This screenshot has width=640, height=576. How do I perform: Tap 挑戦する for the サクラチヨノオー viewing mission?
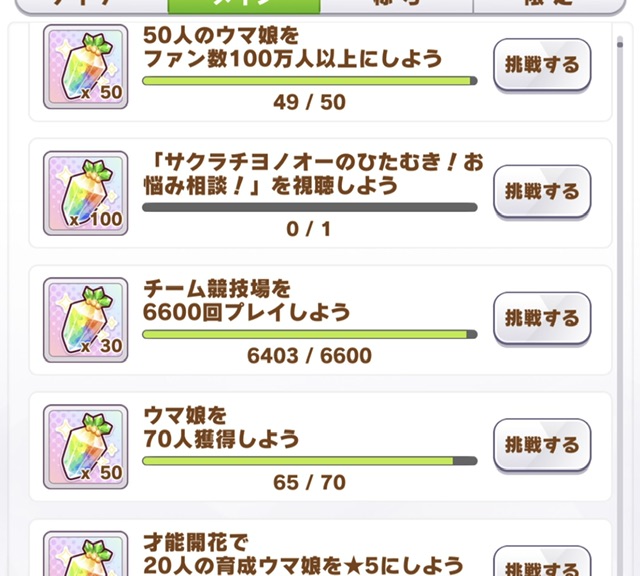542,191
